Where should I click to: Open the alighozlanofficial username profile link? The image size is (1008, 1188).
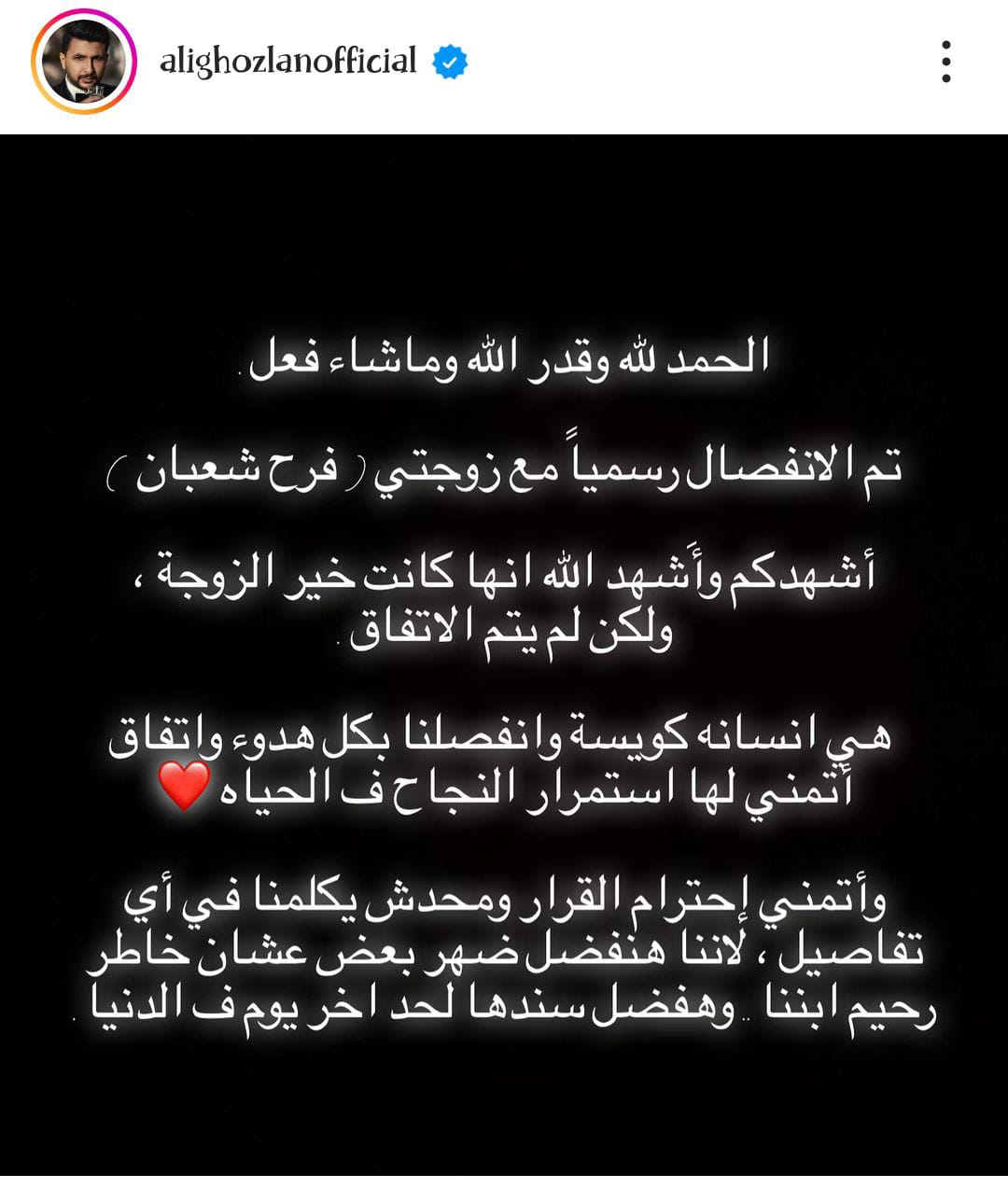[x=287, y=62]
